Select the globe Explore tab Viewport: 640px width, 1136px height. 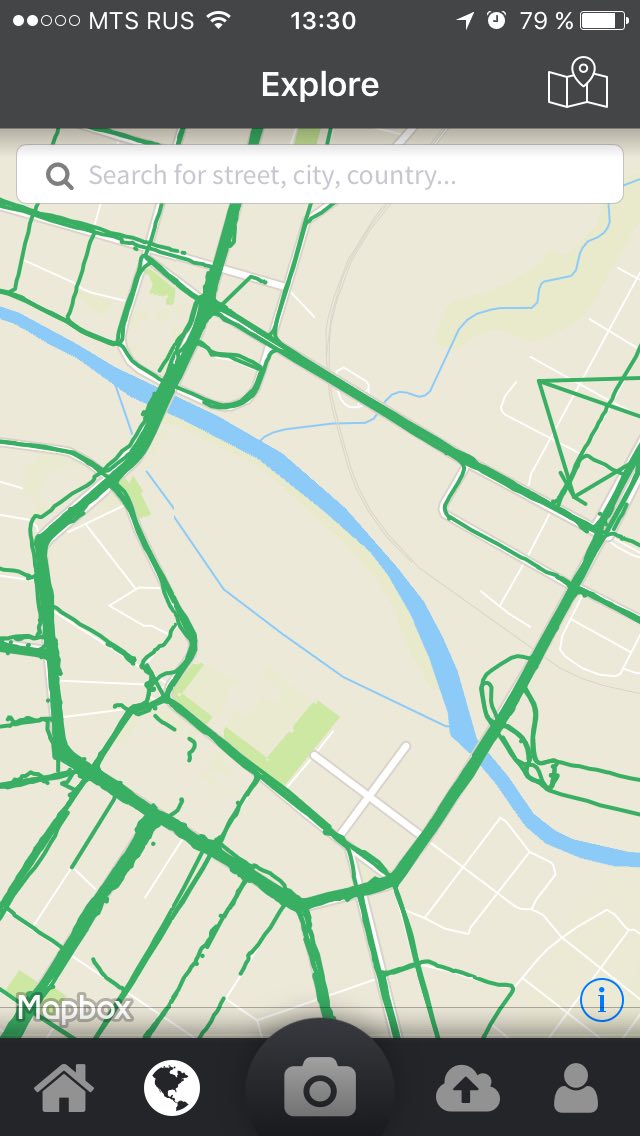(x=173, y=1088)
